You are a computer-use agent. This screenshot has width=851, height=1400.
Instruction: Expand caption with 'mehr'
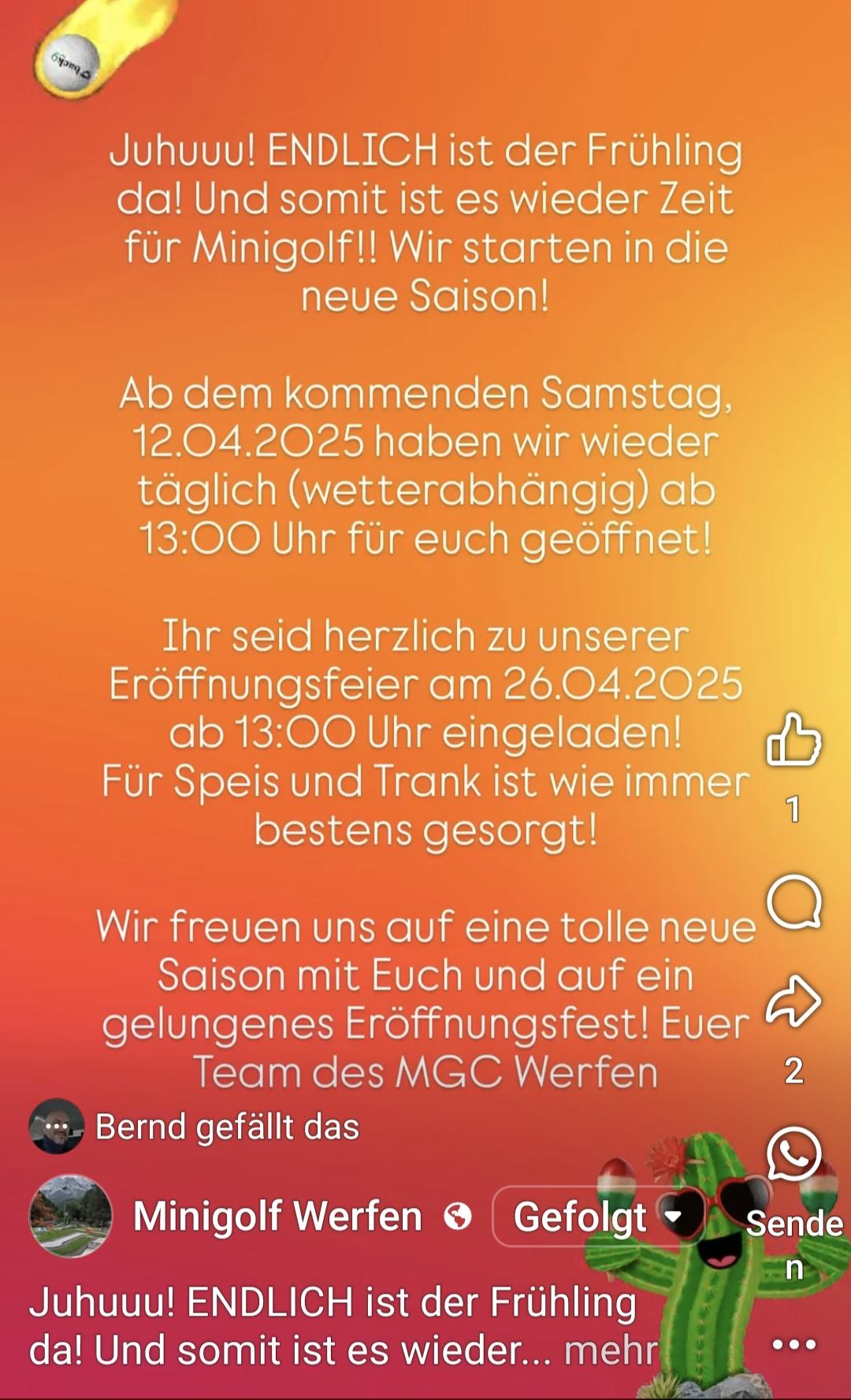click(610, 1350)
